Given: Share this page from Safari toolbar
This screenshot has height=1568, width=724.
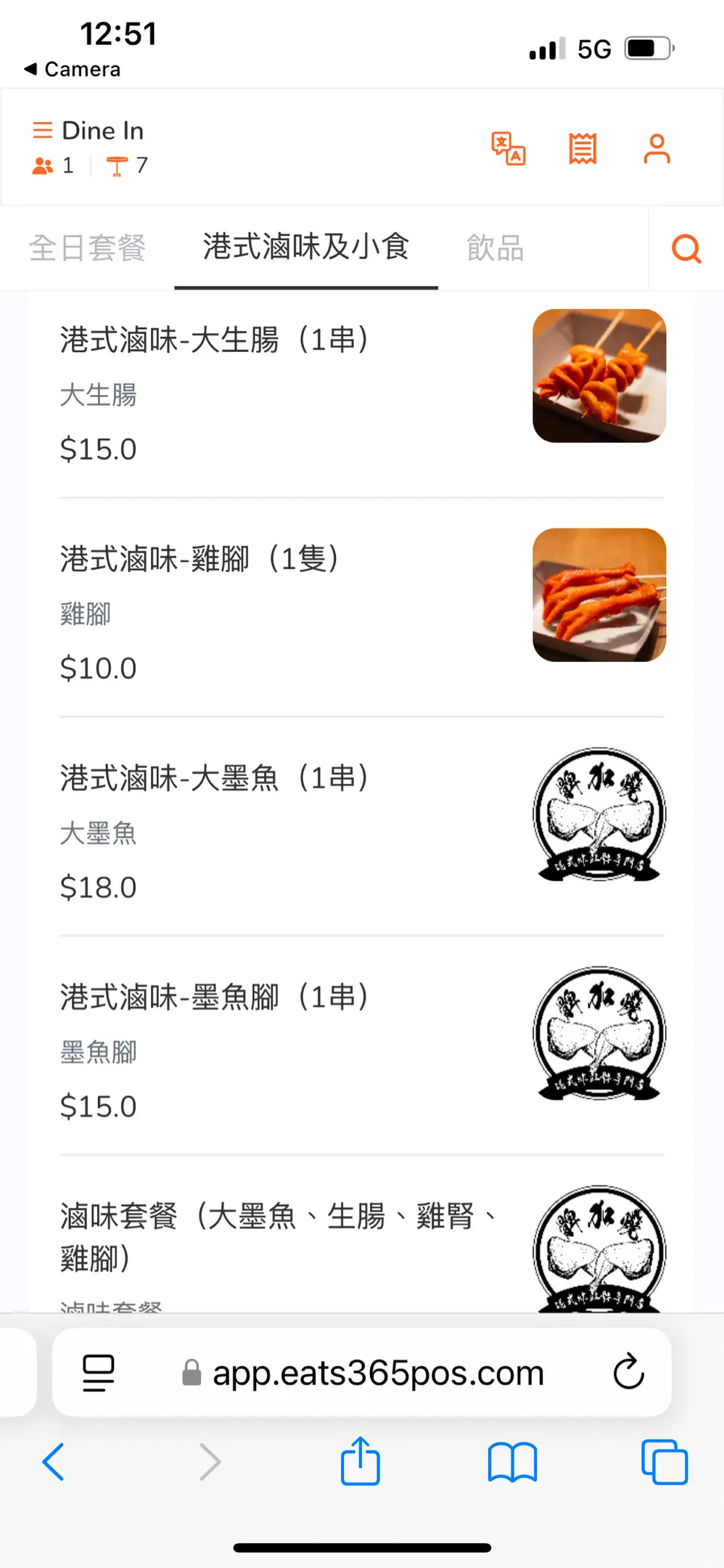Looking at the screenshot, I should 361,1461.
